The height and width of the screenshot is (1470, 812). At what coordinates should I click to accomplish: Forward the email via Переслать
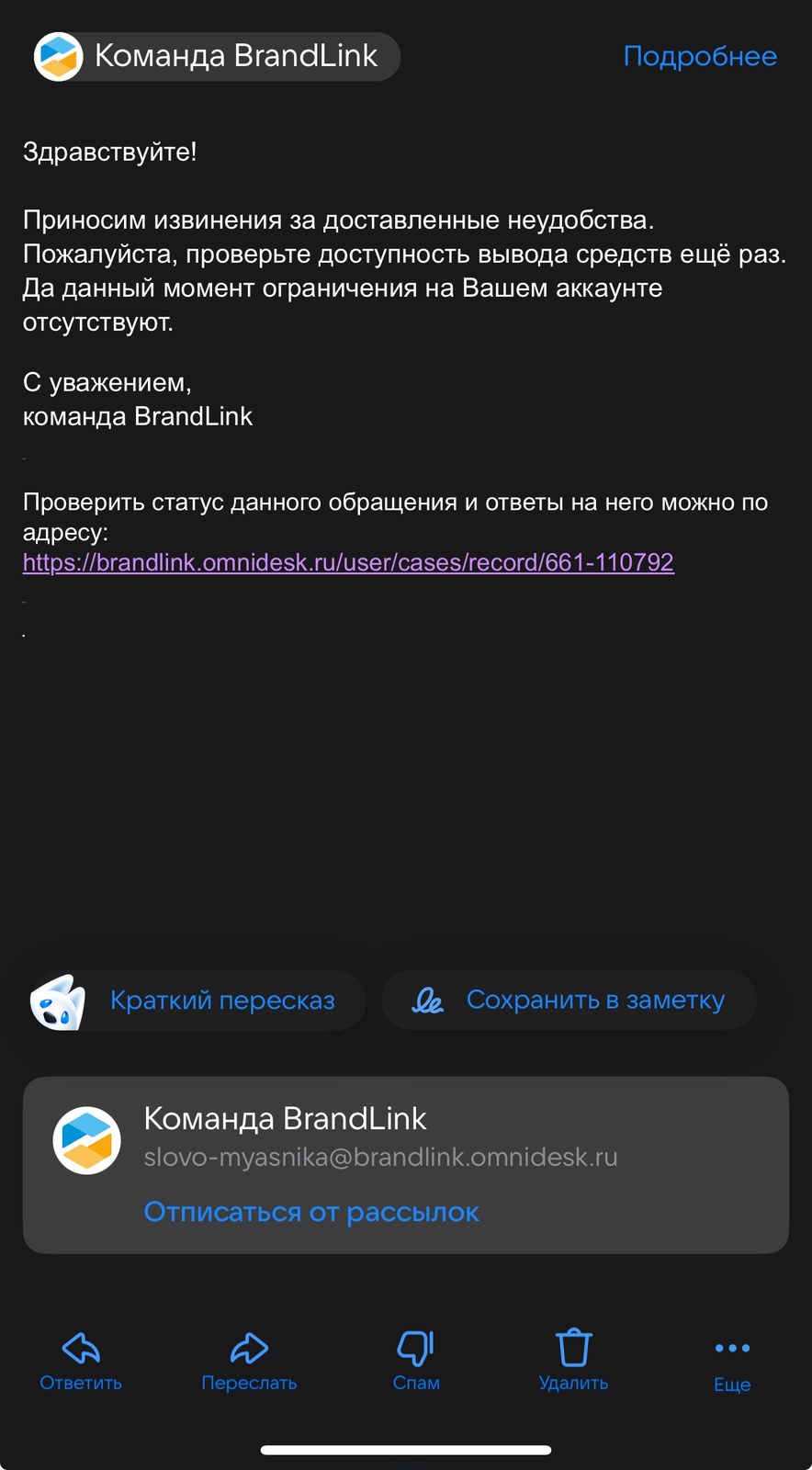coord(249,1362)
